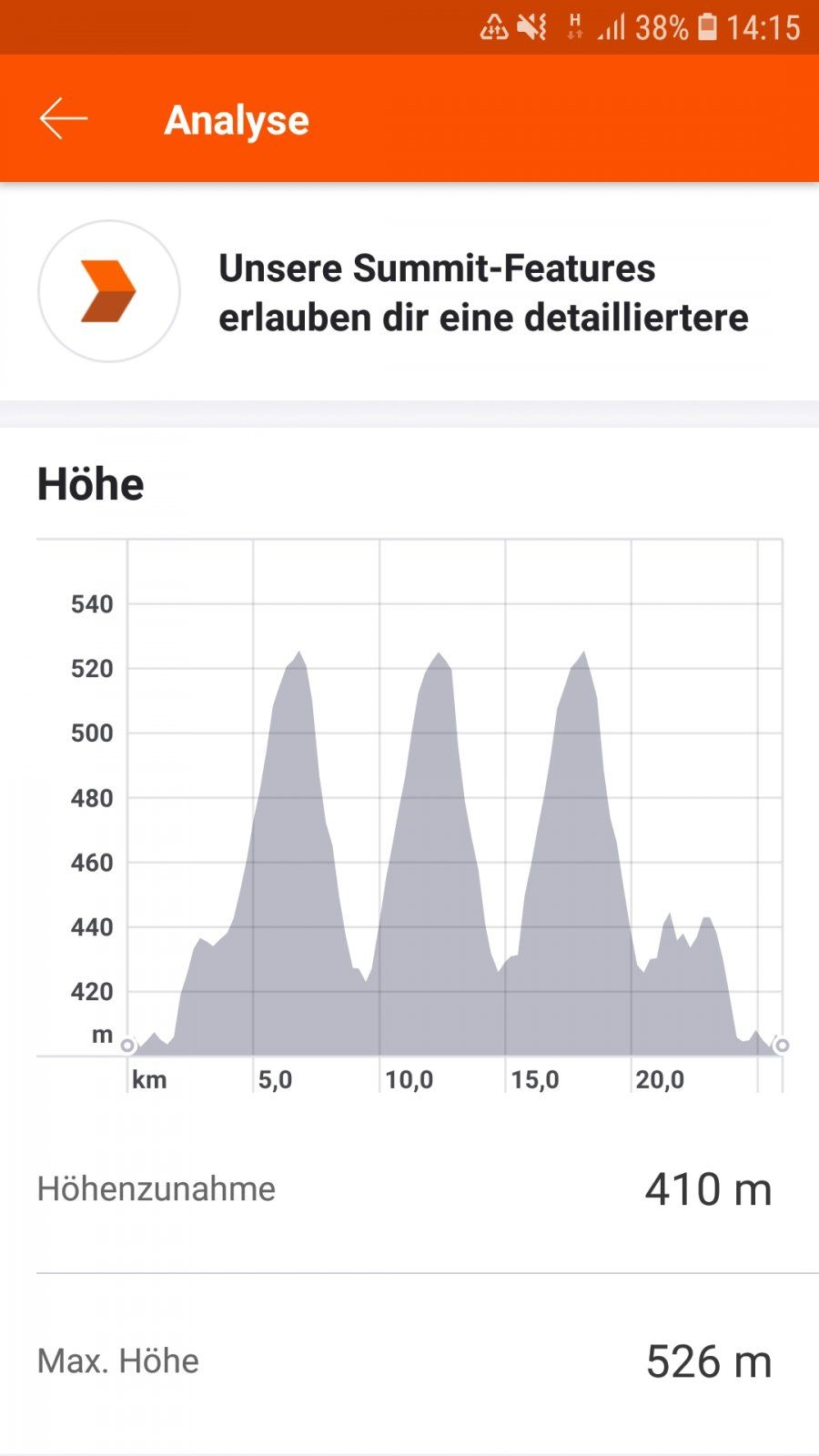The image size is (819, 1456).
Task: Tap the 526 m maximum altitude value
Action: click(x=707, y=1361)
